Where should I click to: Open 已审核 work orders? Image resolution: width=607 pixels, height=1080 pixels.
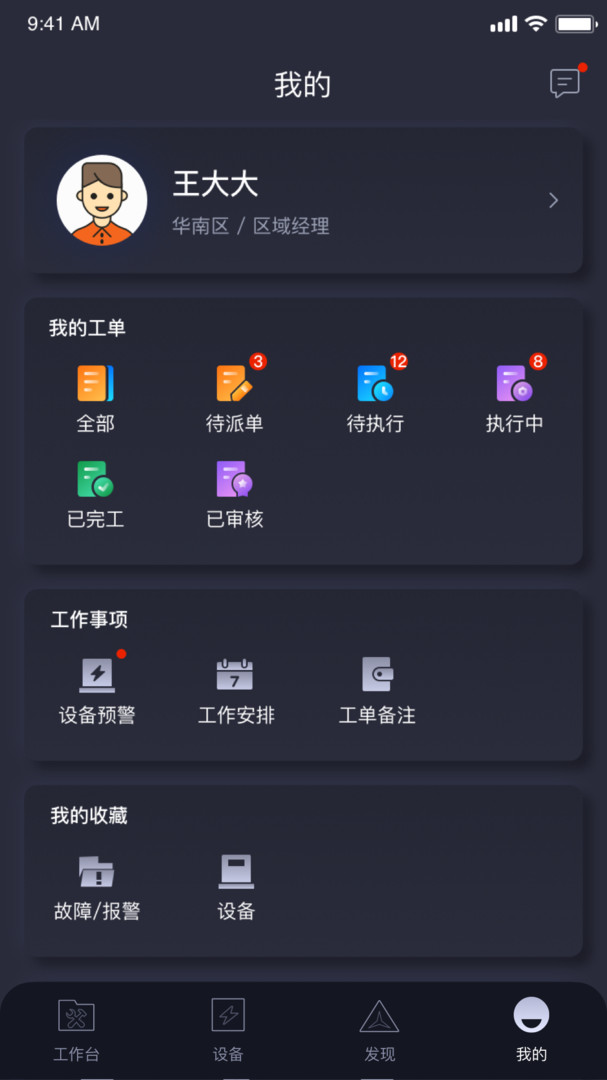point(235,495)
